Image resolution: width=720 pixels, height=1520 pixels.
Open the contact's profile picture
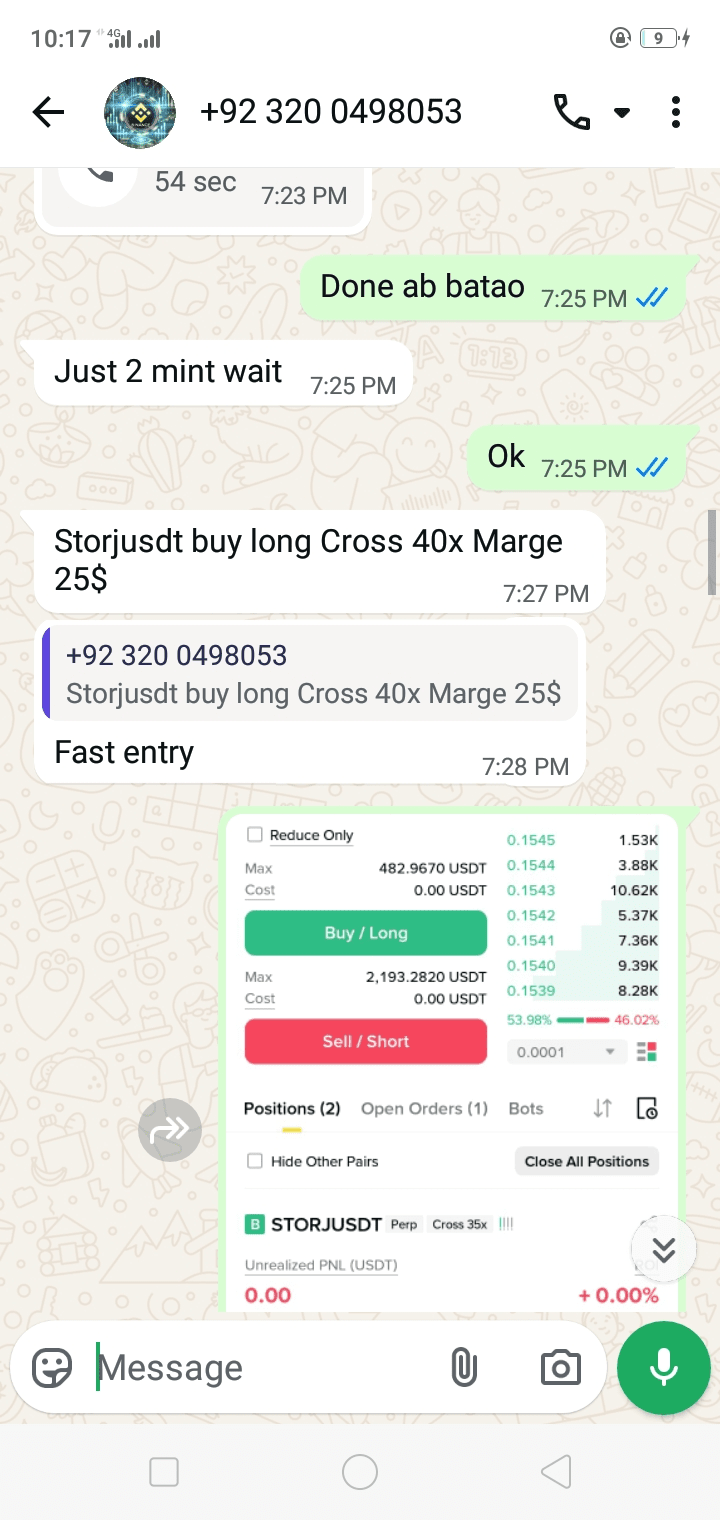point(140,112)
